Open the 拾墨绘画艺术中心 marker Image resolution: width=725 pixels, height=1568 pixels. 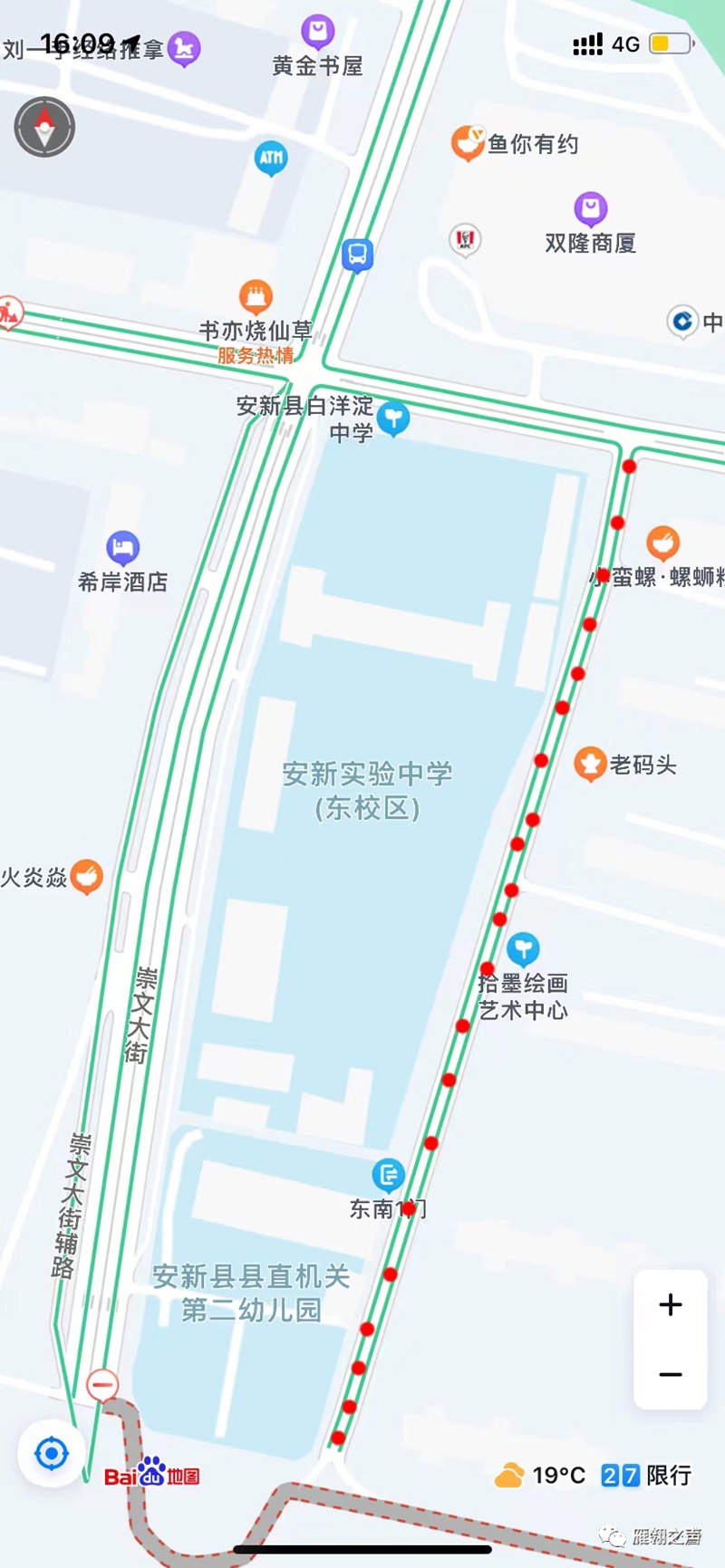(x=522, y=948)
